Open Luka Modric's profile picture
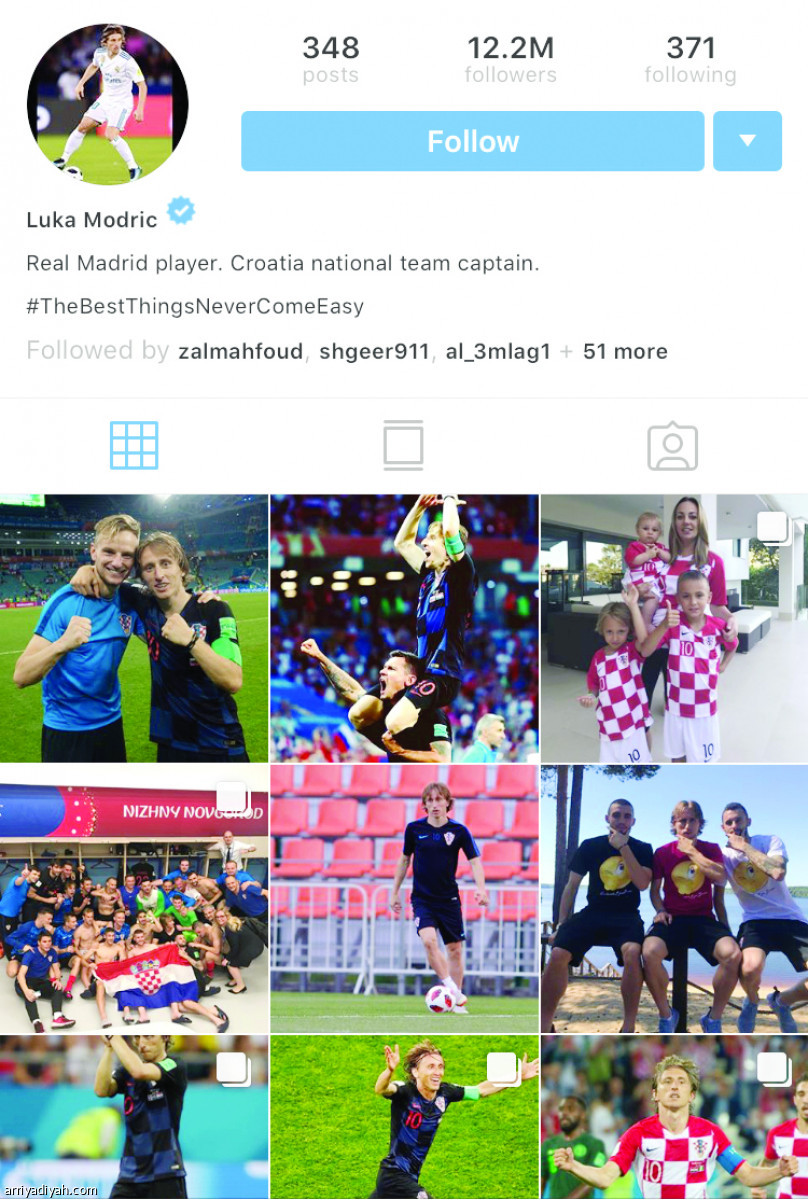The height and width of the screenshot is (1200, 808). (107, 104)
